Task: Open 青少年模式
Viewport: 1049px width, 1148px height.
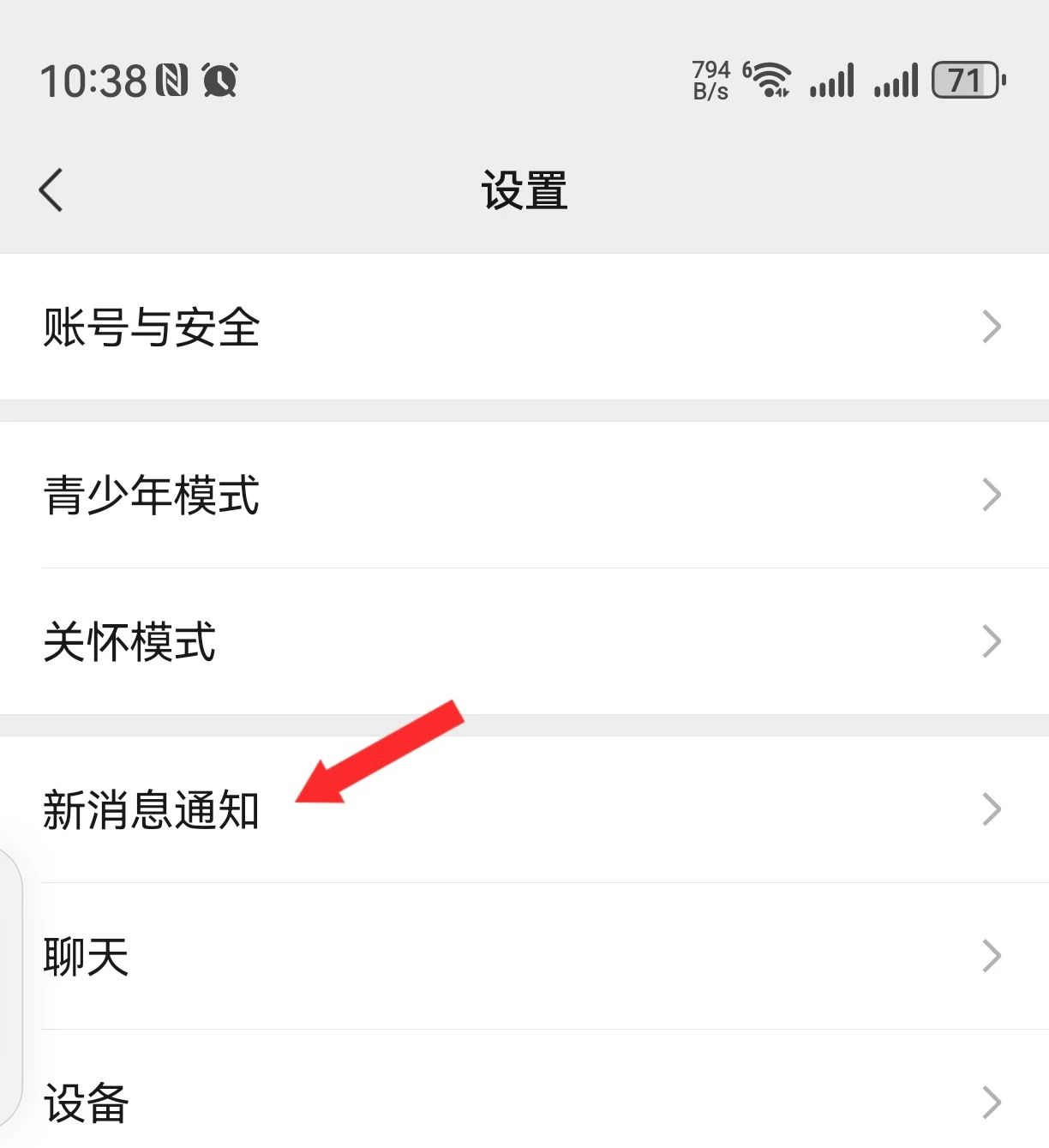Action: pos(524,495)
